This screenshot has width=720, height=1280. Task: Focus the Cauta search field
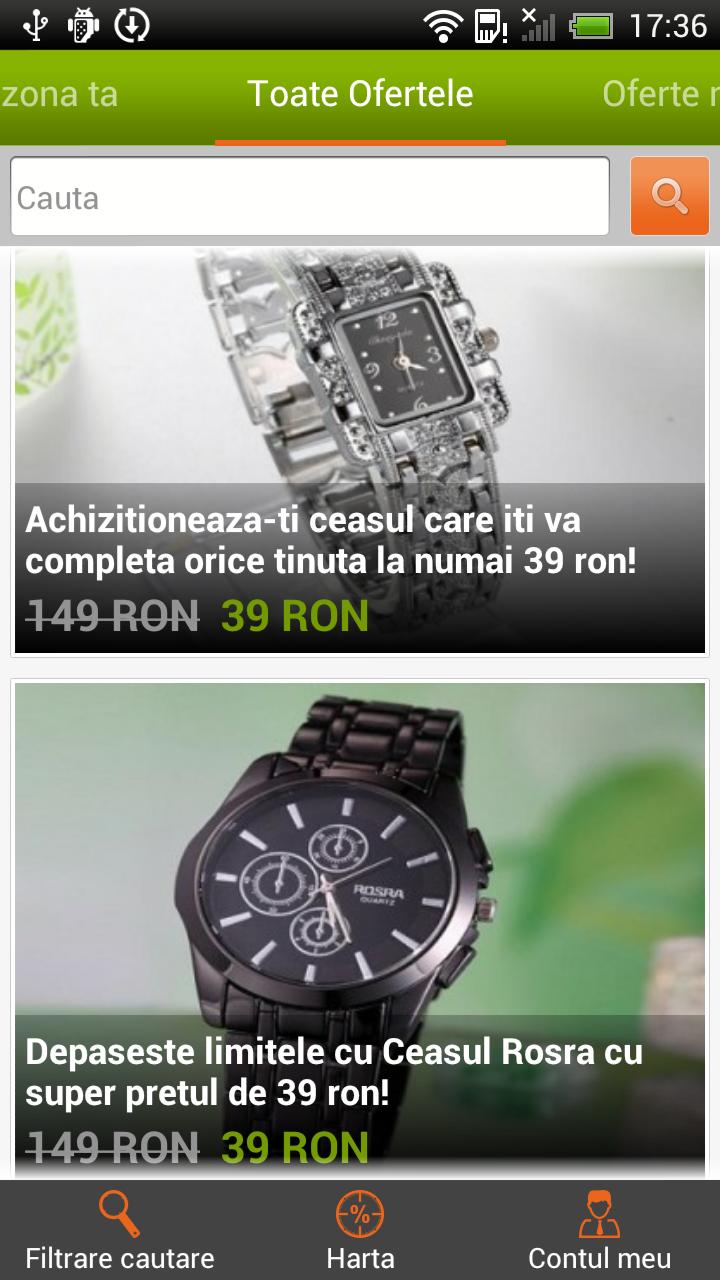[310, 197]
